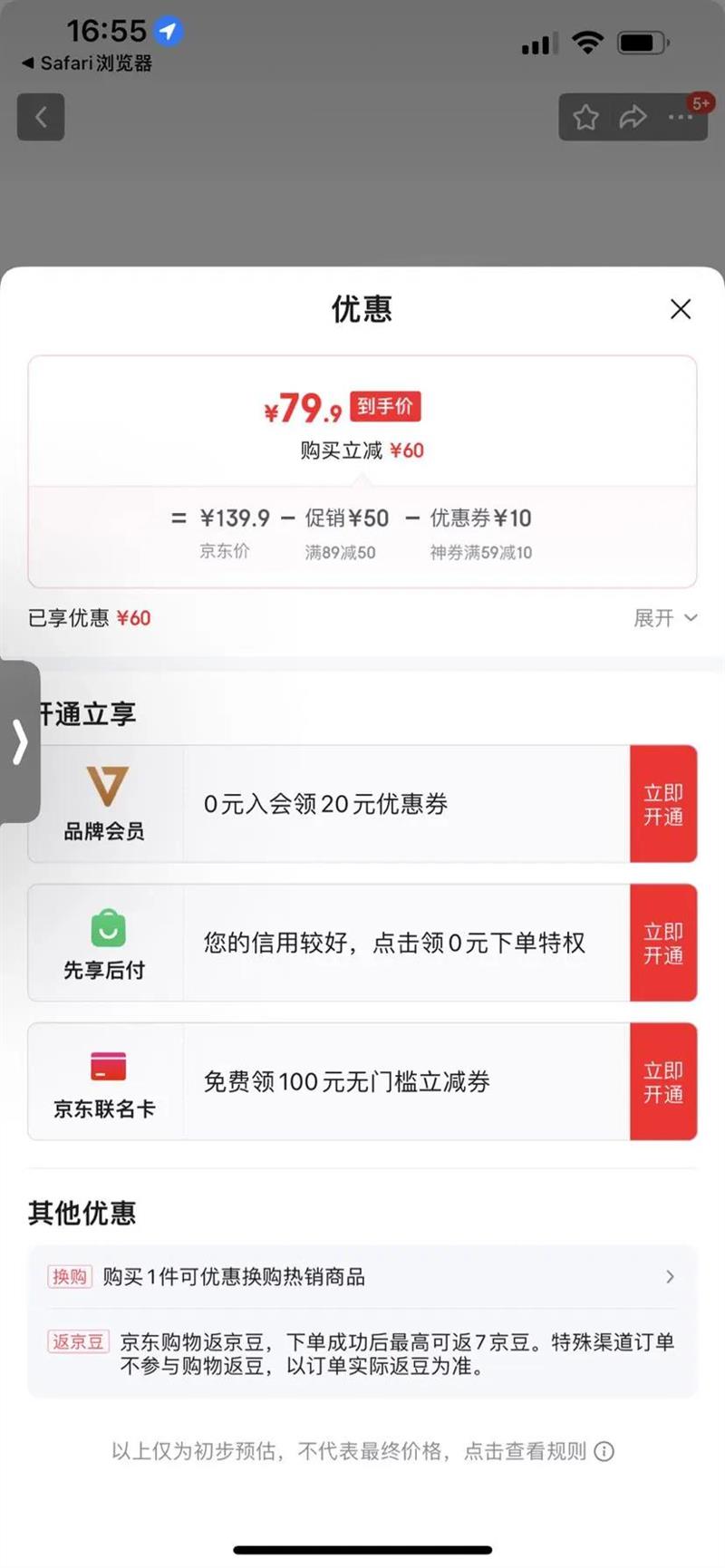Expand the 已享优惠 details with 展开

[x=664, y=618]
